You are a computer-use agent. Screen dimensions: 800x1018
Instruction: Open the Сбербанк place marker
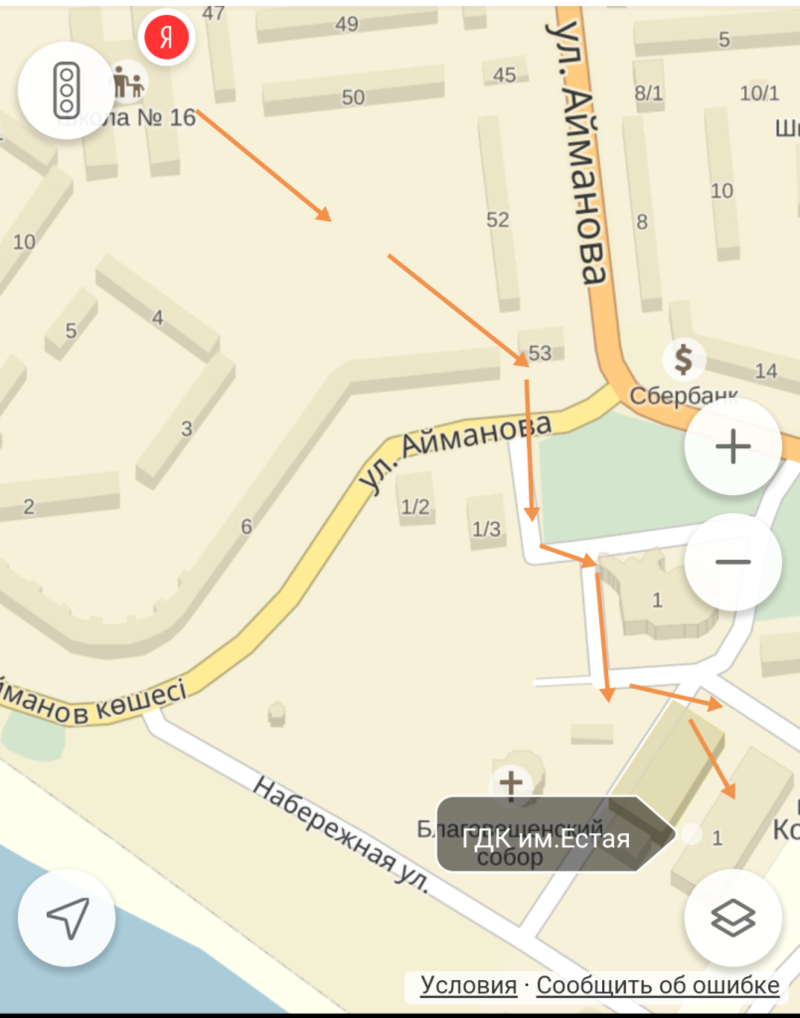pyautogui.click(x=684, y=357)
